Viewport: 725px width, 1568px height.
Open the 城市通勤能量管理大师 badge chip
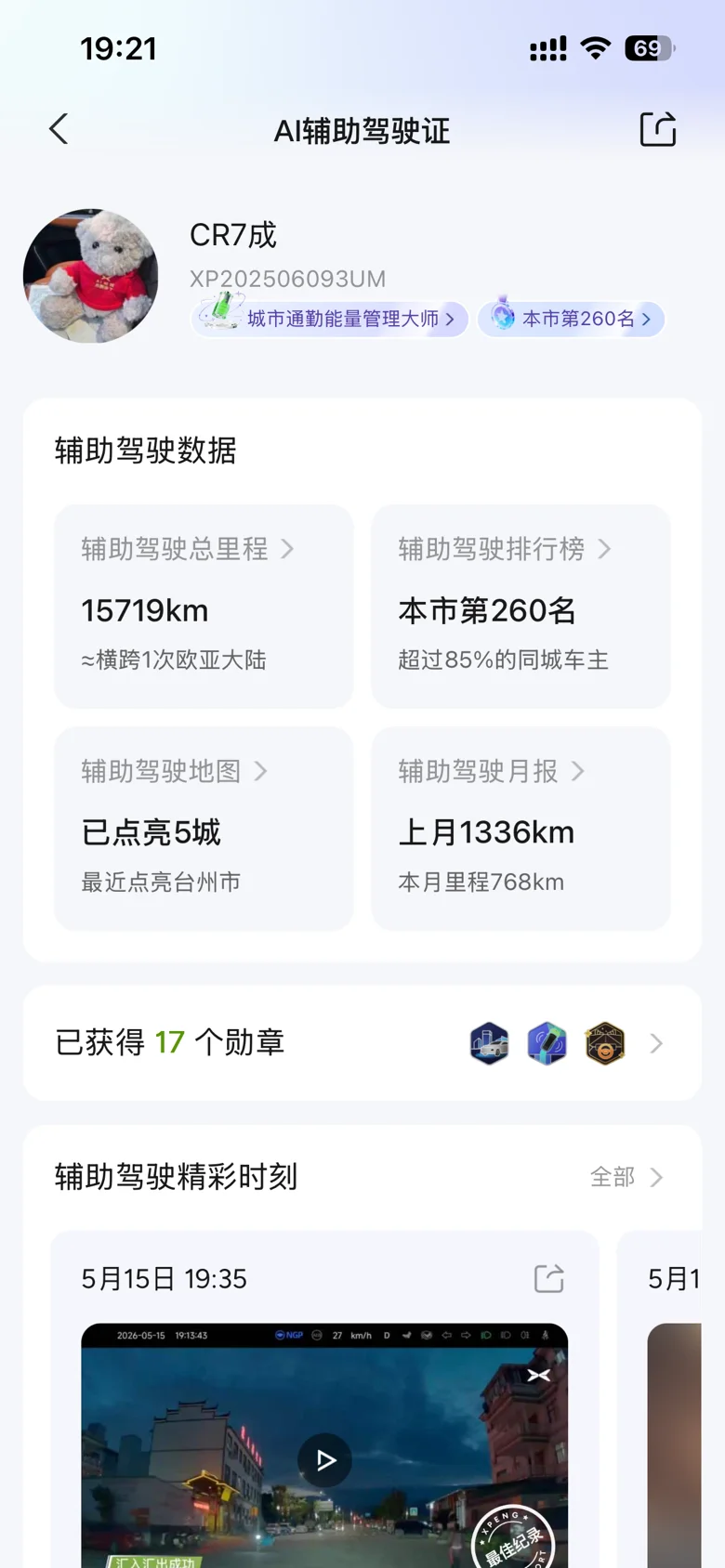[330, 318]
